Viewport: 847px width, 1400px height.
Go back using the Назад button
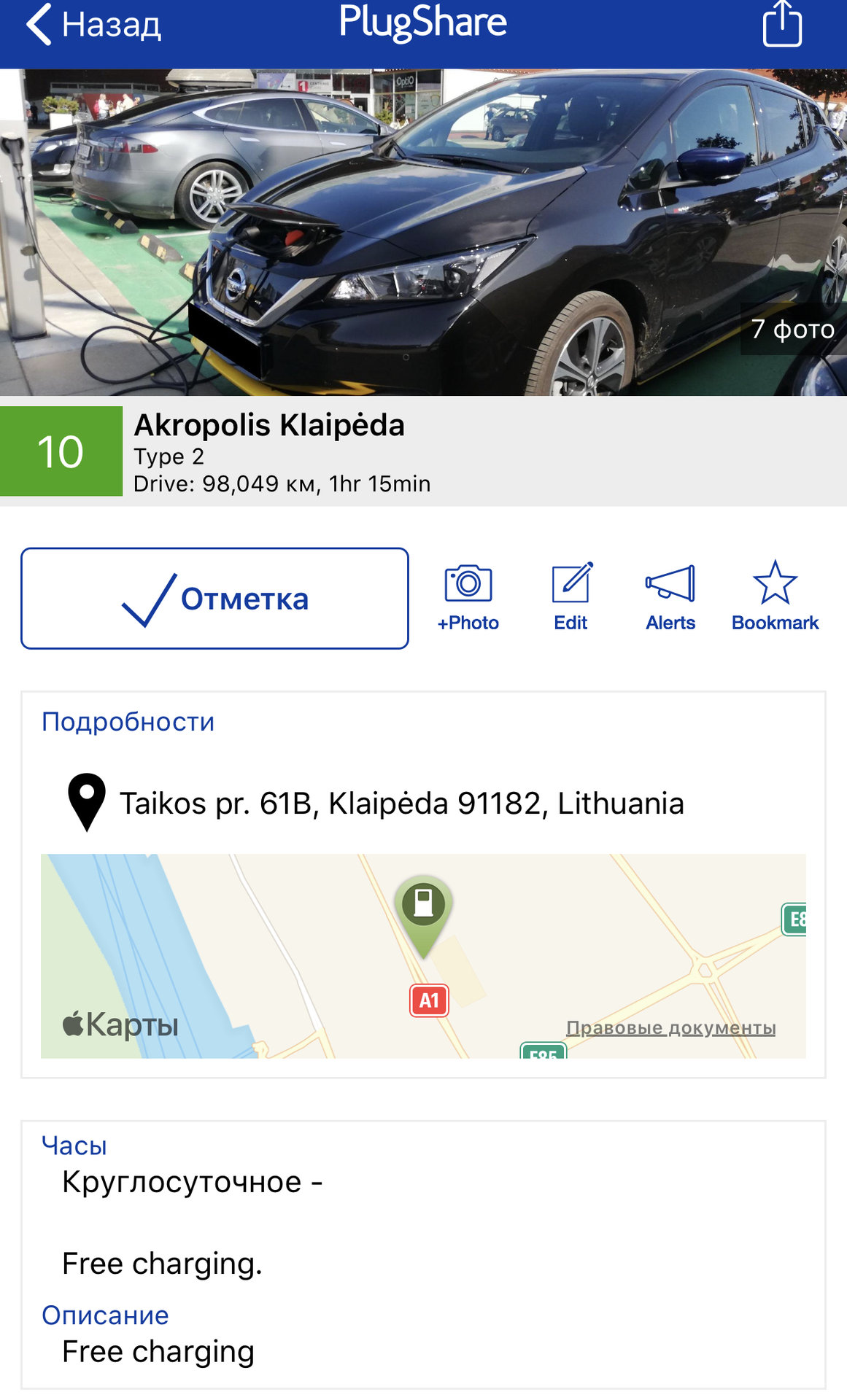(x=93, y=25)
